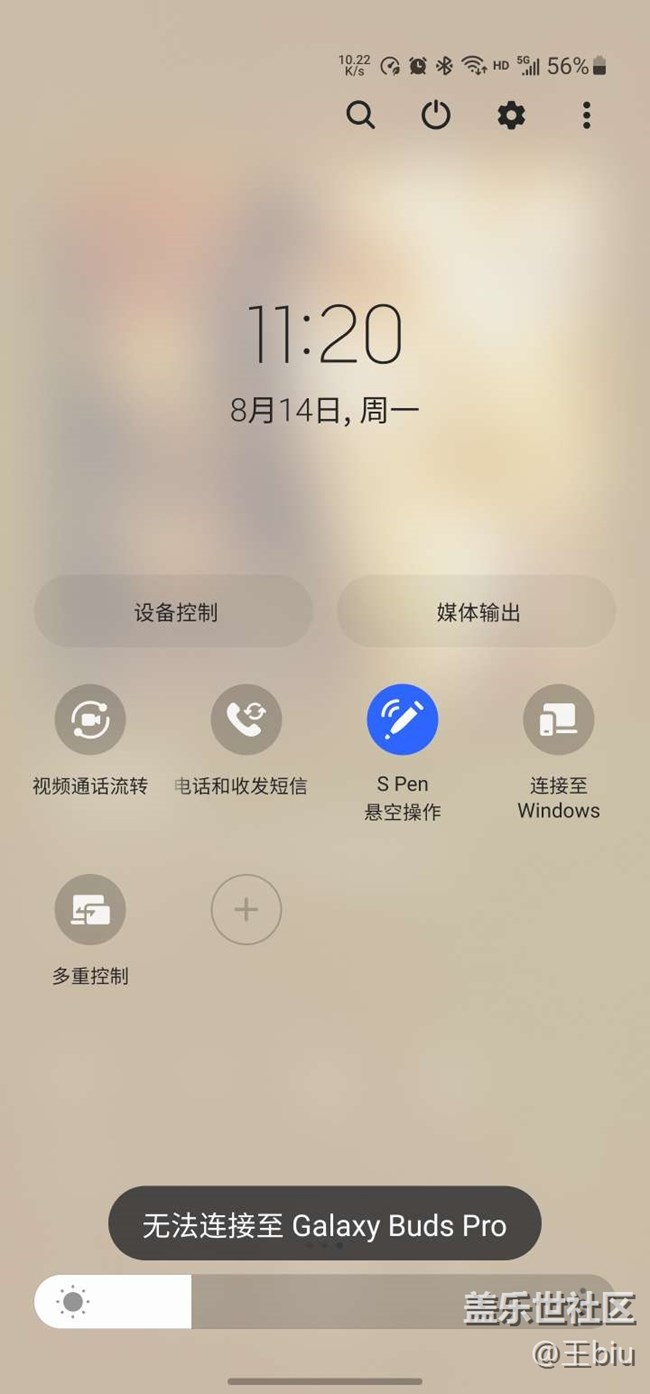650x1394 pixels.
Task: Open the quick settings search
Action: click(361, 116)
